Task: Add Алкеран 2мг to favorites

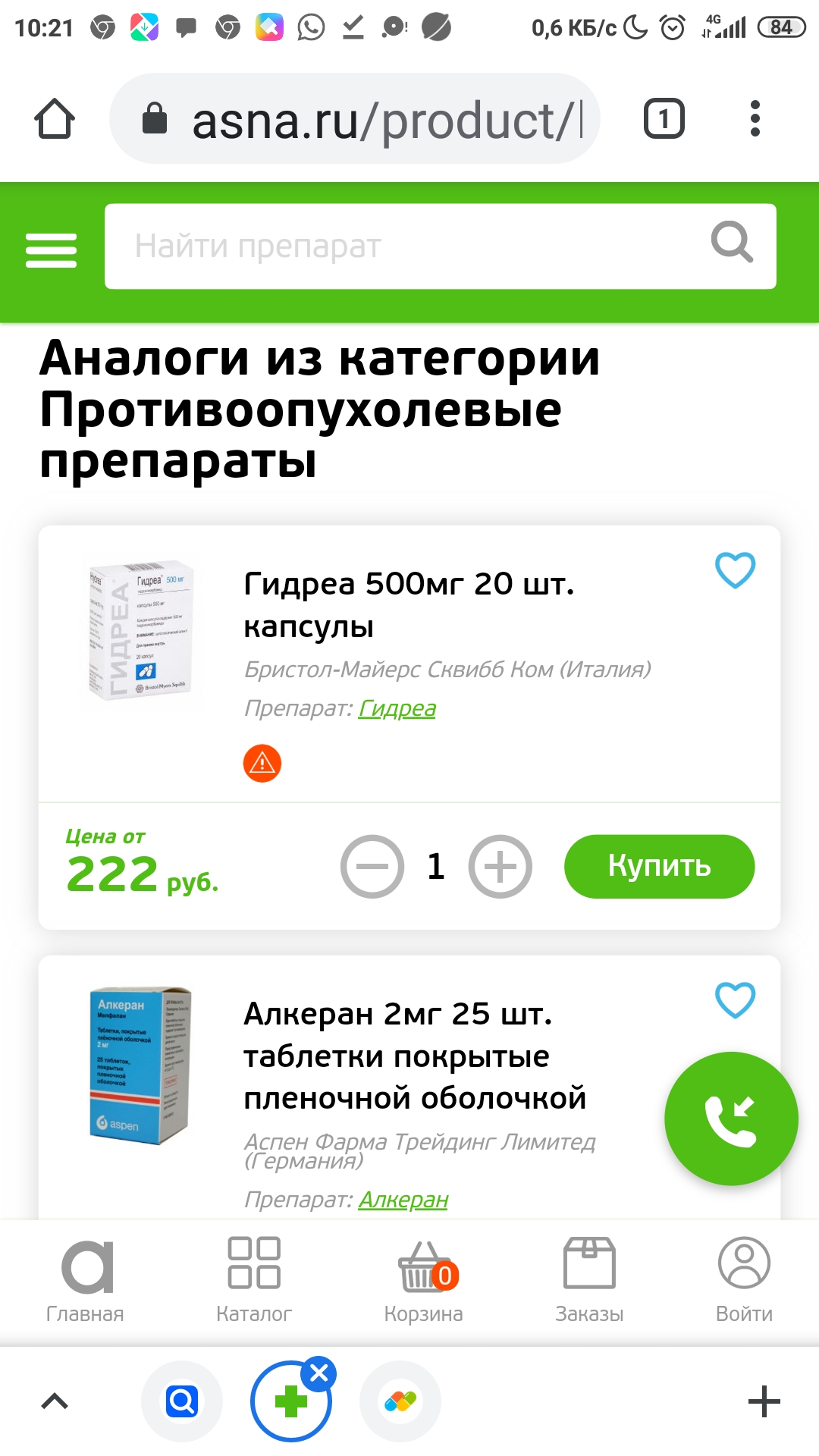Action: 735,1000
